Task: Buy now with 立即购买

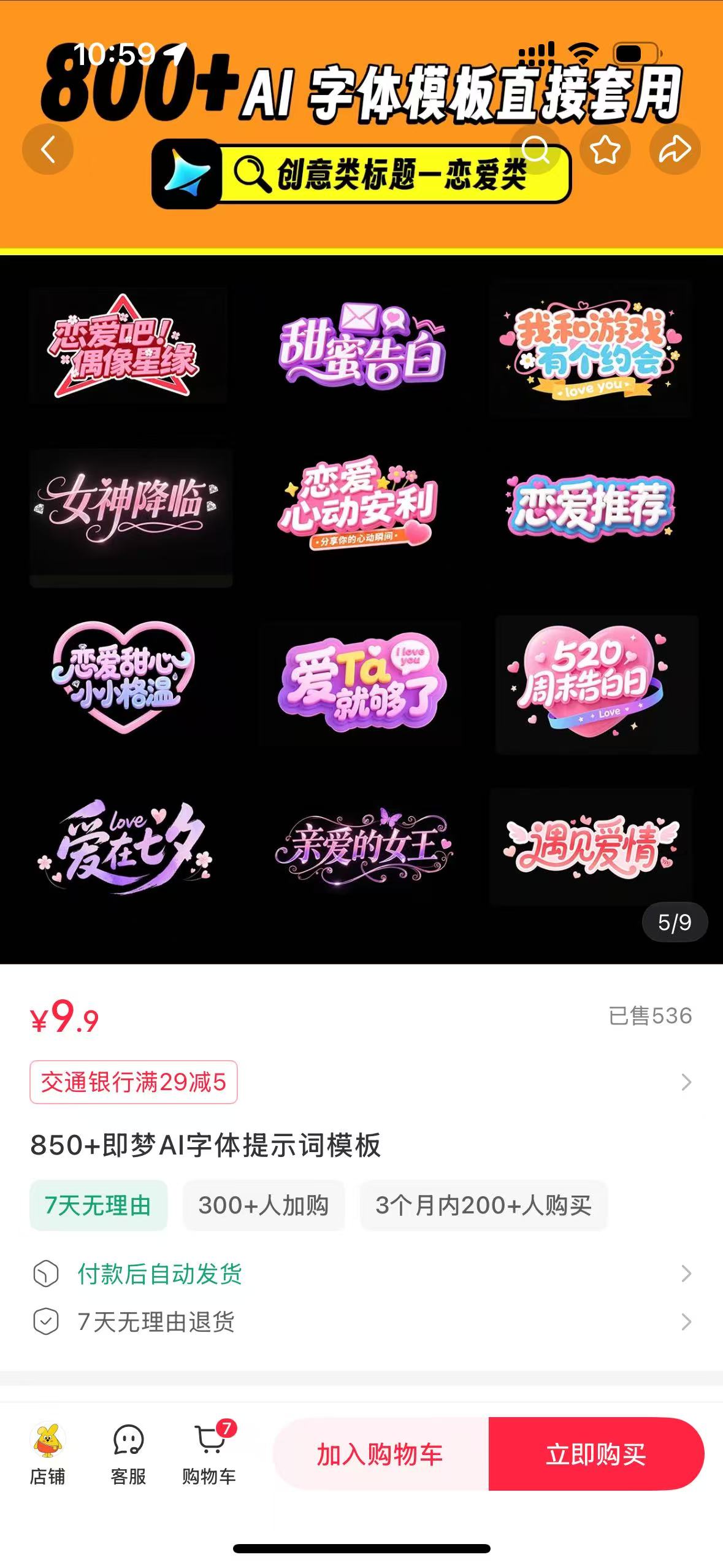Action: pos(596,1454)
